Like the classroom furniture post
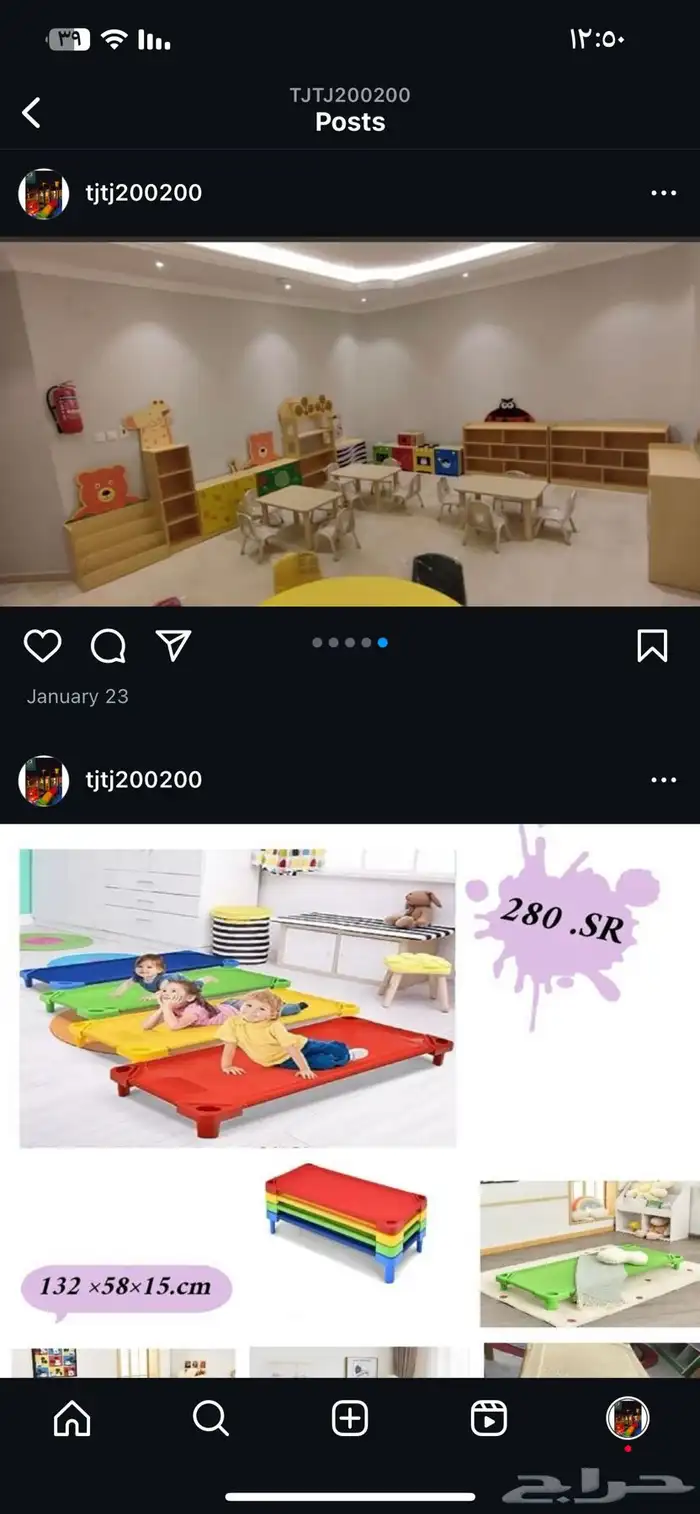This screenshot has height=1514, width=700. (x=42, y=646)
